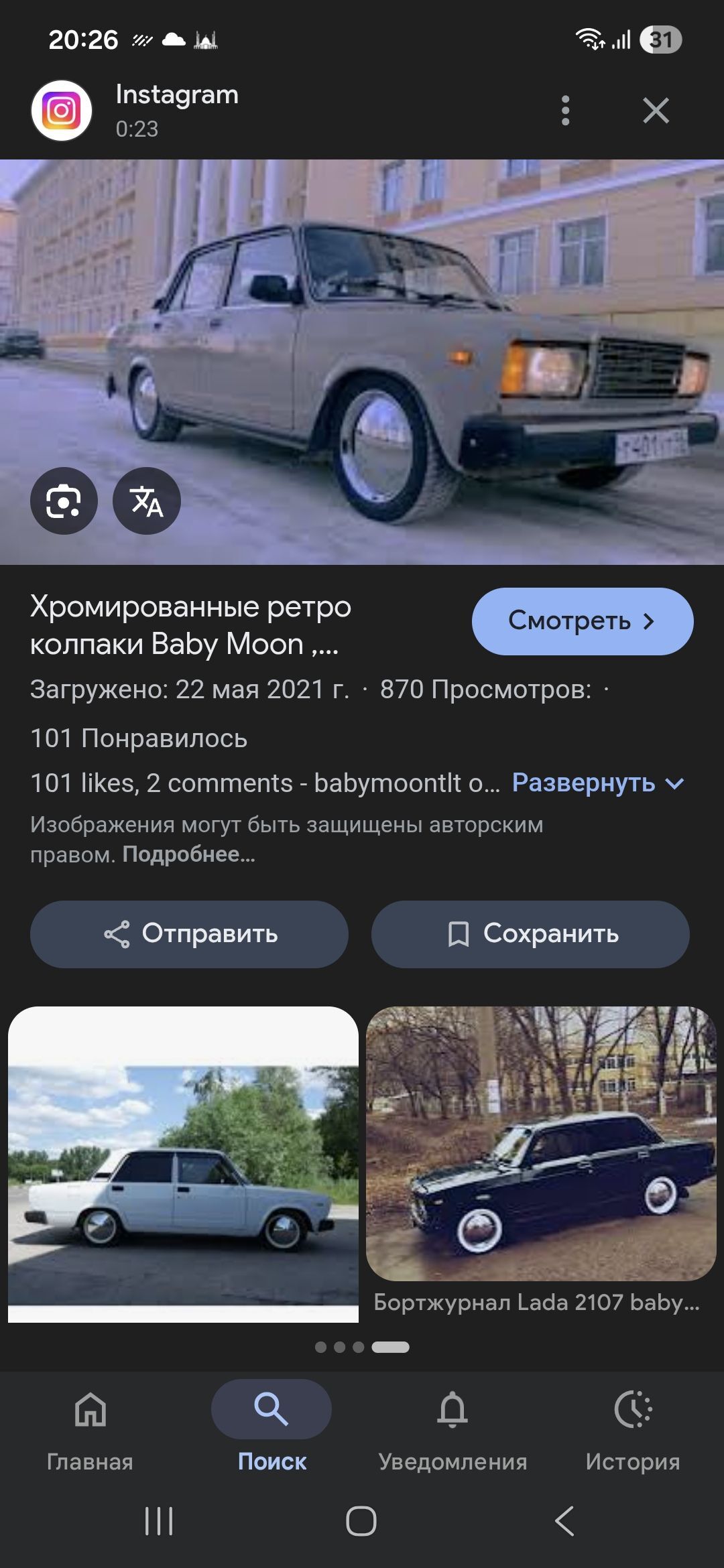Open recent apps from the navigation bar

(159, 1520)
